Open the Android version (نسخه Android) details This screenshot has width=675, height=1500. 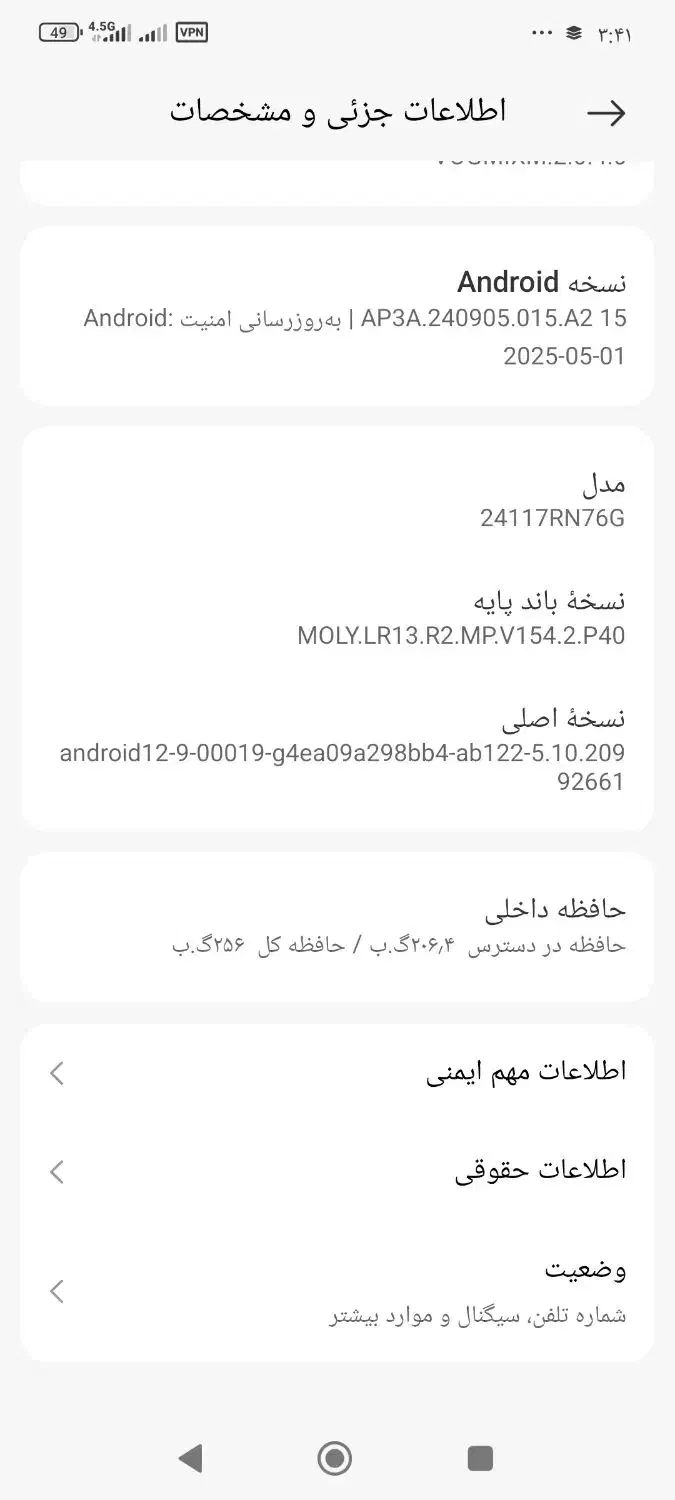pos(337,317)
